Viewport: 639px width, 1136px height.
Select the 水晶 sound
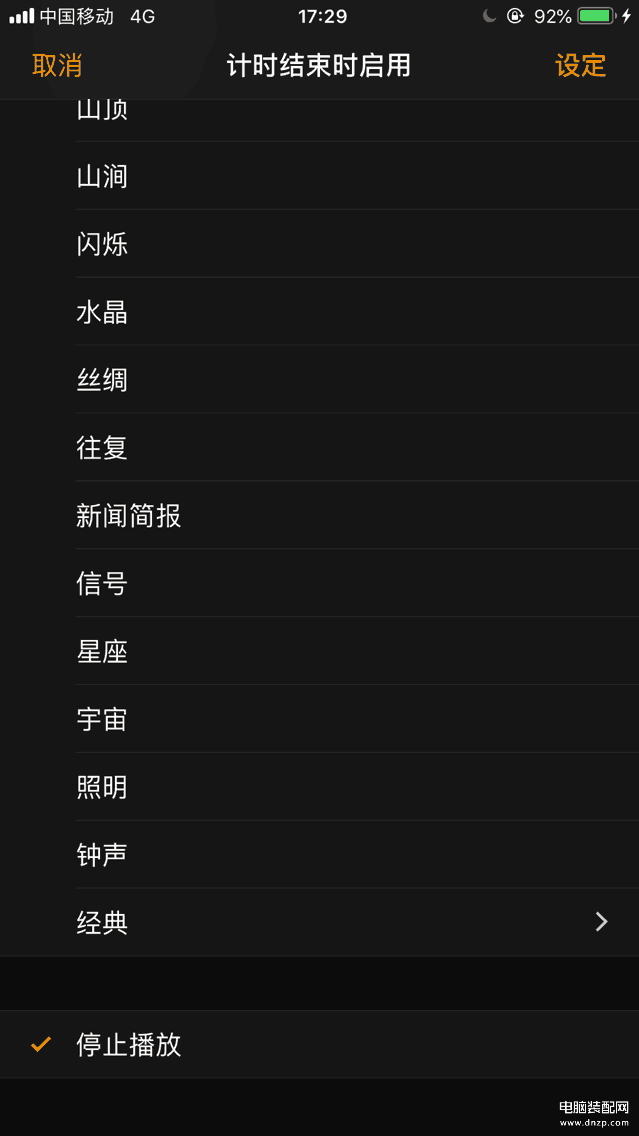(x=320, y=312)
